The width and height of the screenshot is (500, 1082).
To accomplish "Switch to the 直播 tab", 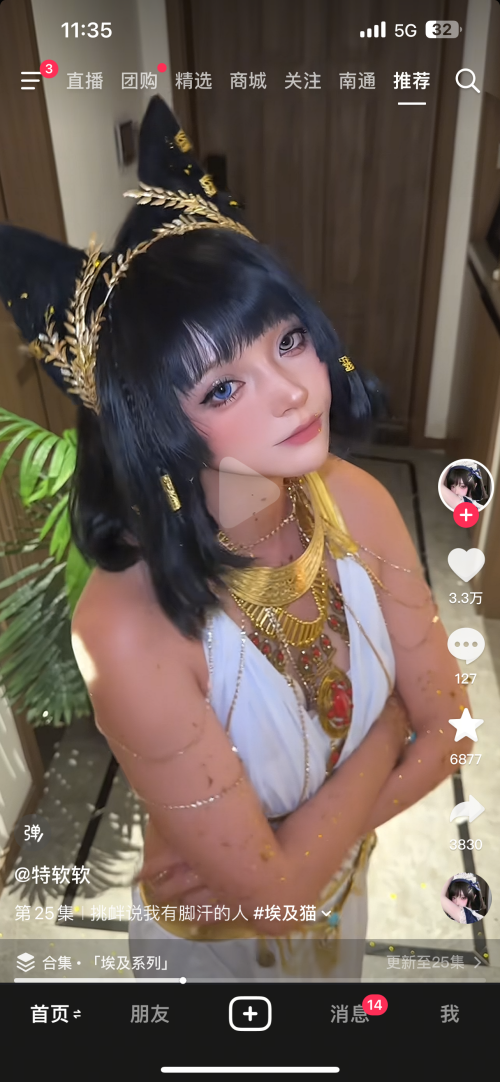I will pos(85,81).
